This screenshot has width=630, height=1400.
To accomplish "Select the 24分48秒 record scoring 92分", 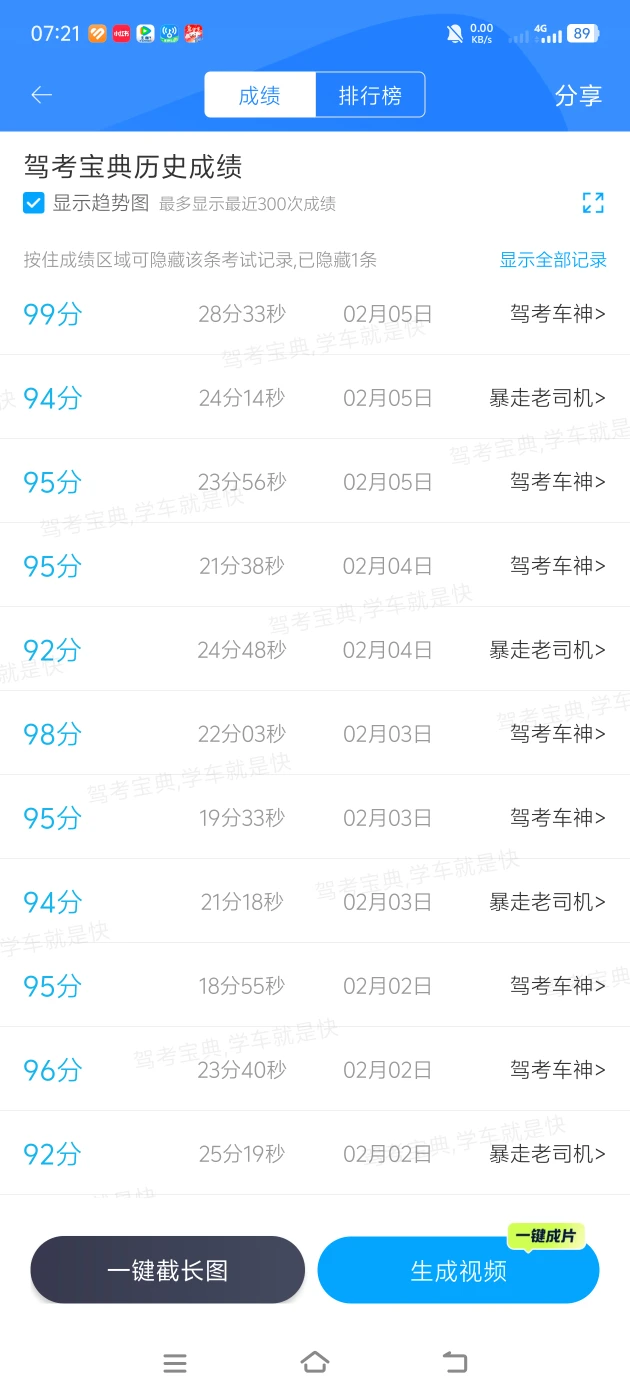I will tap(314, 650).
